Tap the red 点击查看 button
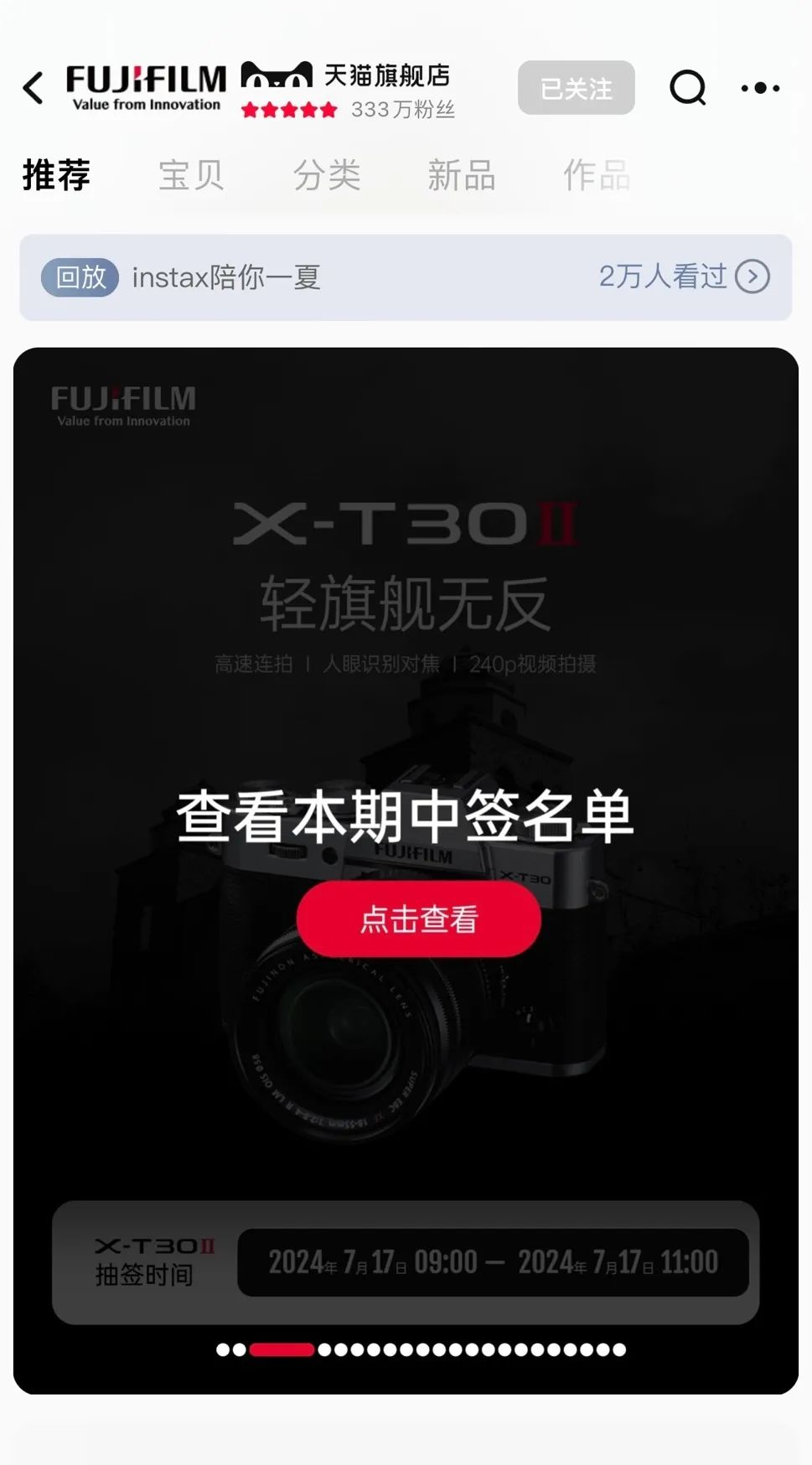The image size is (812, 1465). pos(418,919)
